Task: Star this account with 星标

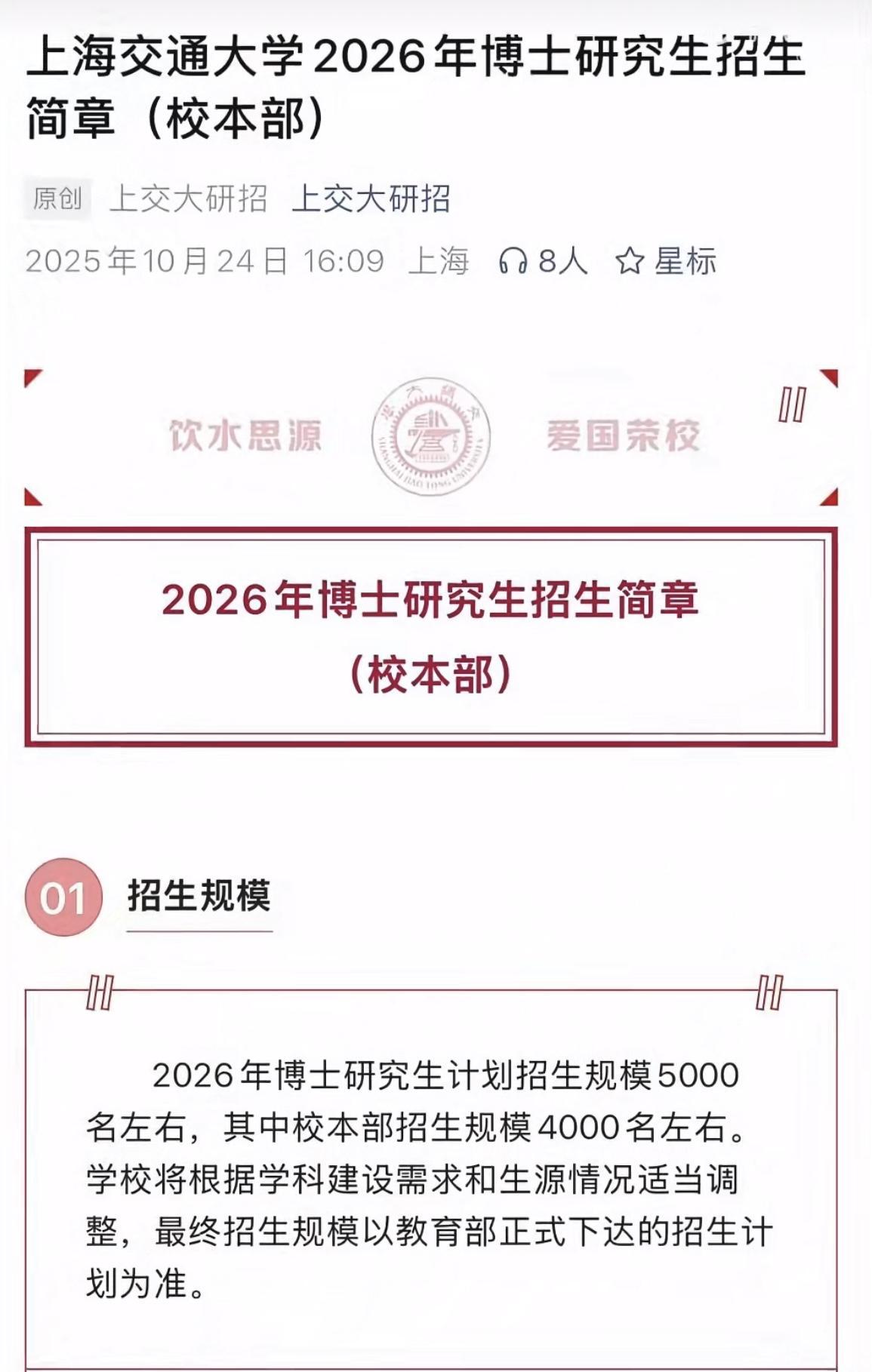Action: point(666,261)
